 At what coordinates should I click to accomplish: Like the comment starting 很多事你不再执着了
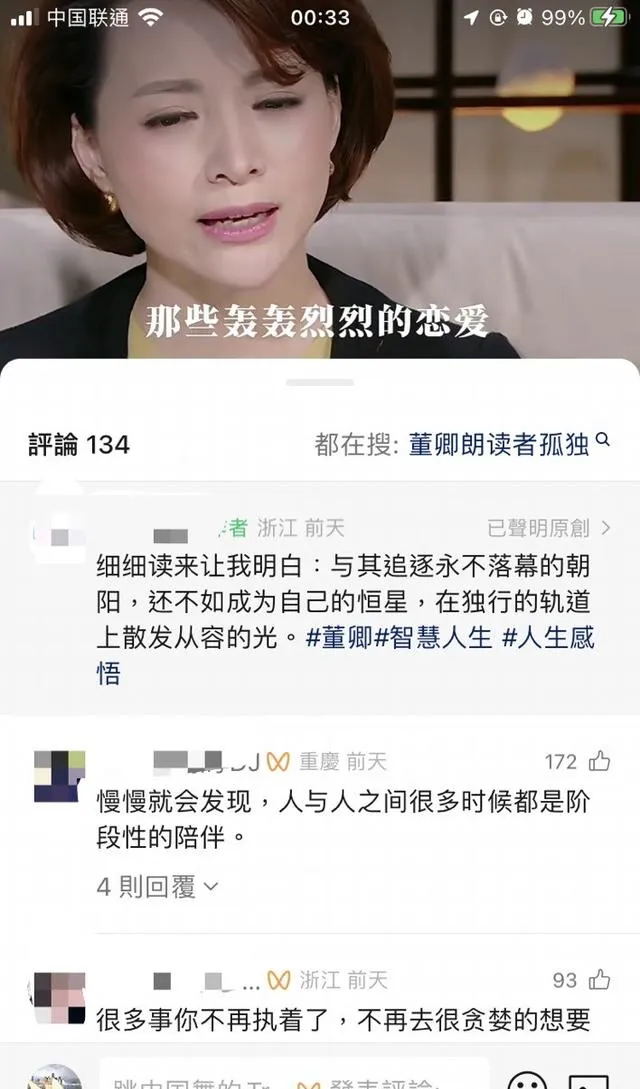tap(600, 980)
